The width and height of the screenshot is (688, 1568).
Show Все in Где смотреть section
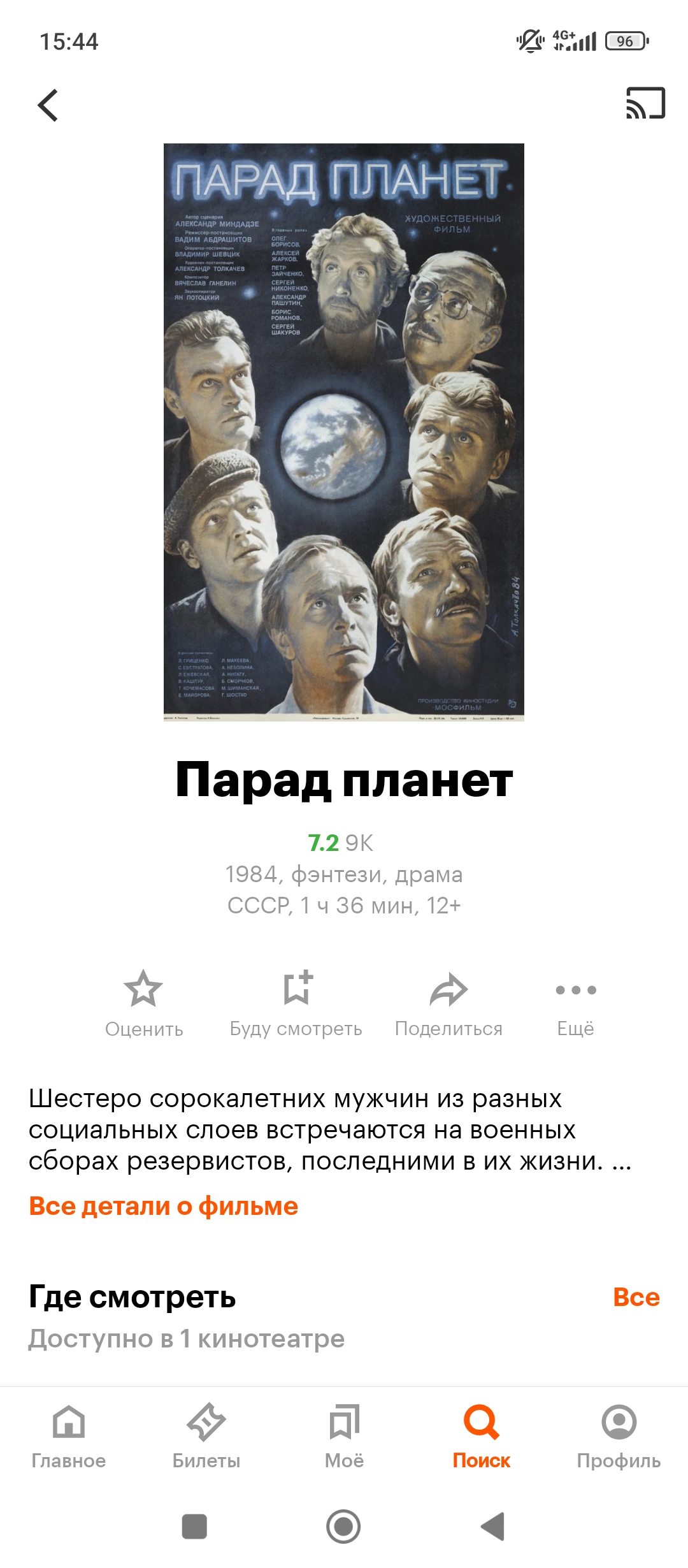pyautogui.click(x=636, y=1296)
